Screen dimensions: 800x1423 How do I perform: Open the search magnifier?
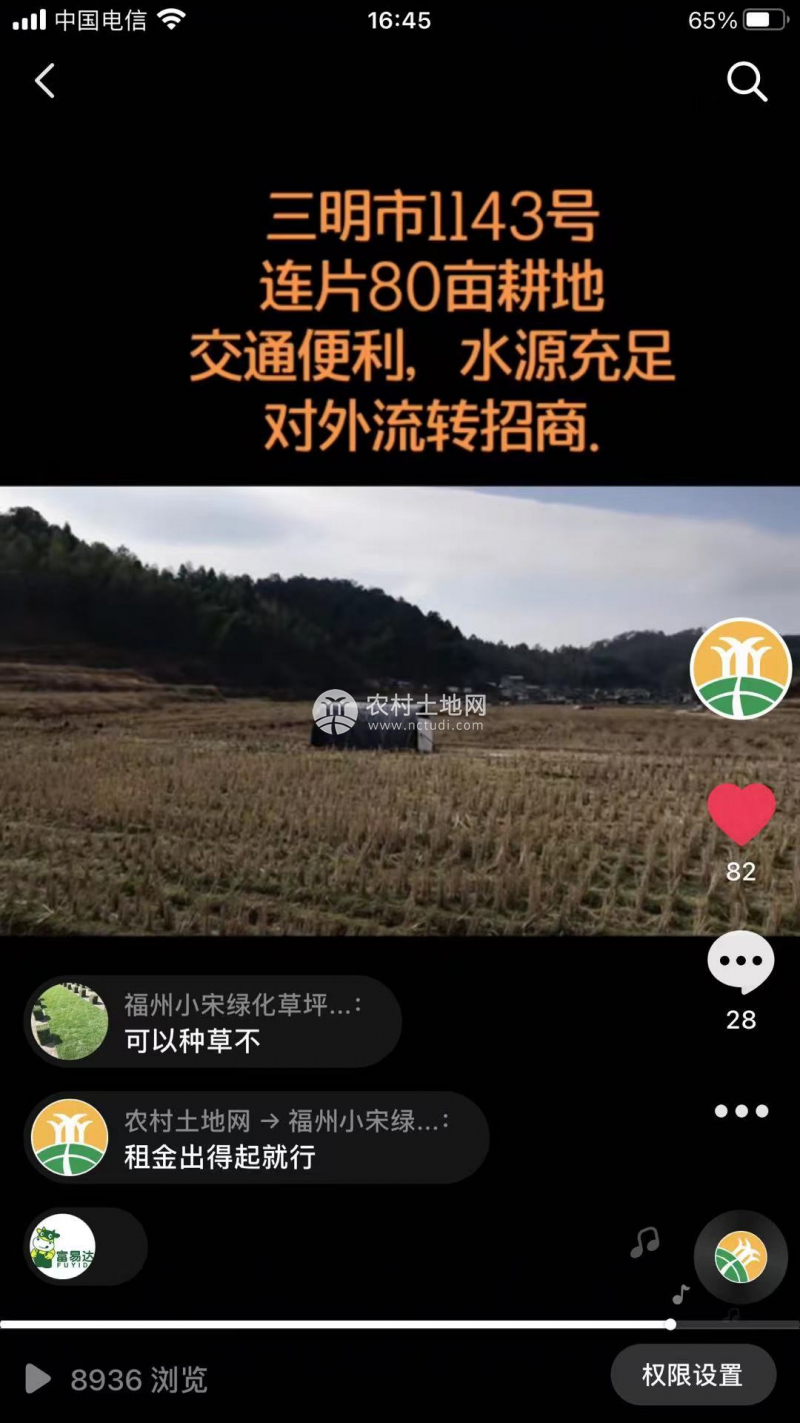(746, 81)
